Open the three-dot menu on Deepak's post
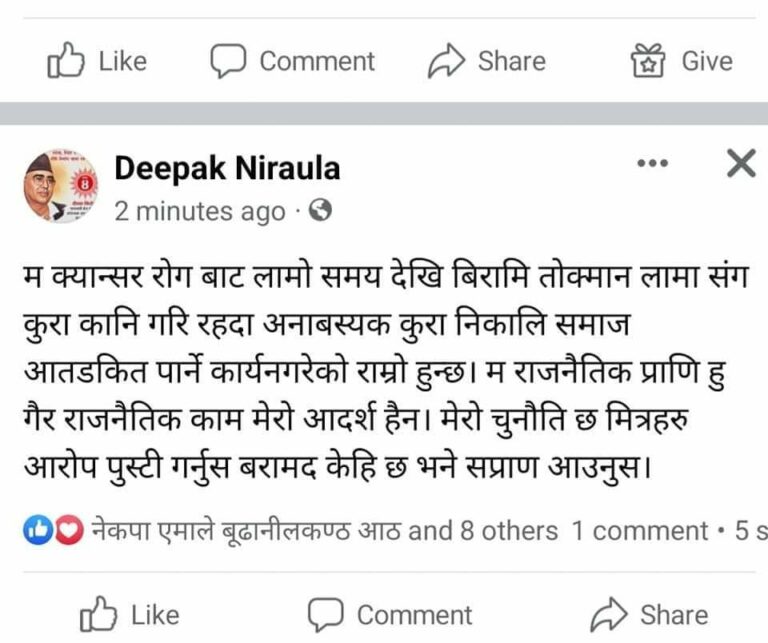Image resolution: width=768 pixels, height=643 pixels. 652,163
